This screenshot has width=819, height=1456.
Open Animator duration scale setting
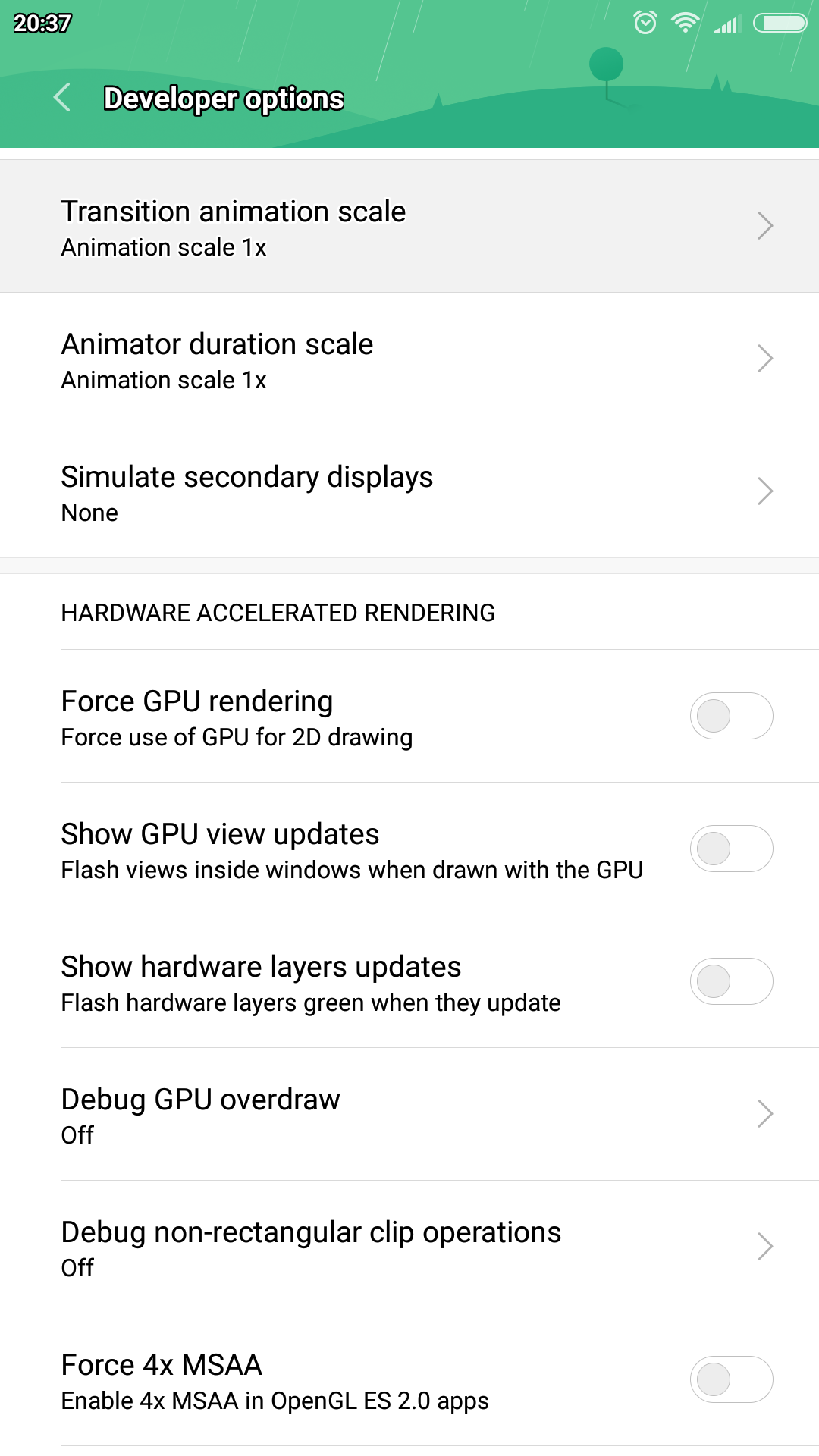click(x=409, y=359)
